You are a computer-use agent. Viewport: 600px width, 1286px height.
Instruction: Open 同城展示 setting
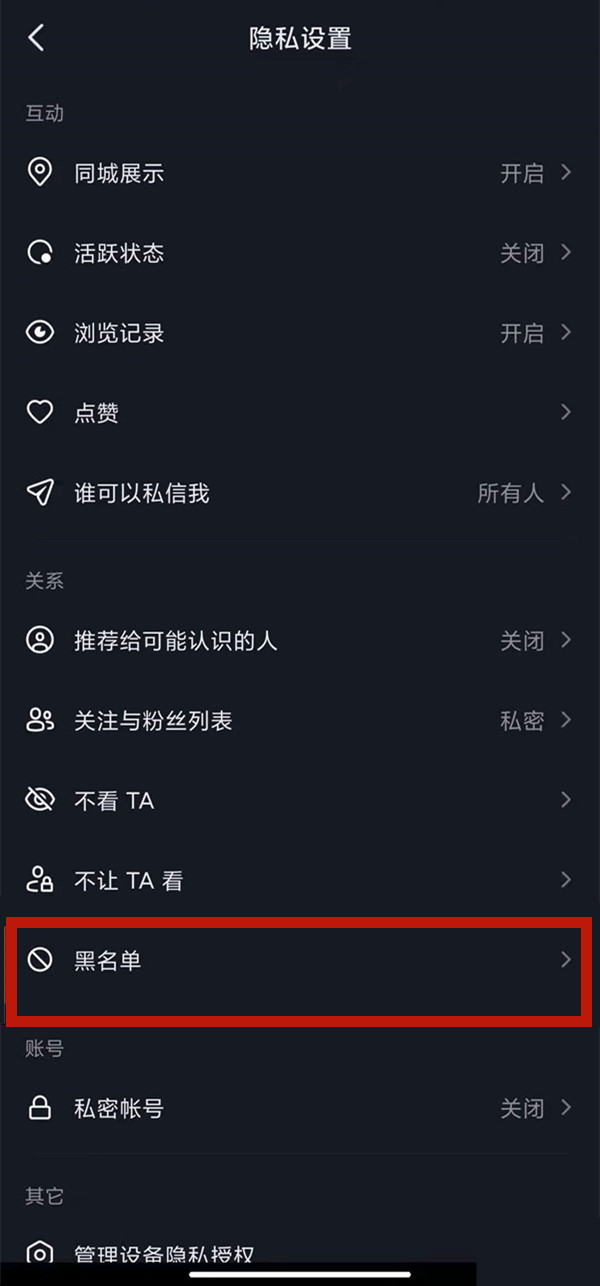pos(300,173)
